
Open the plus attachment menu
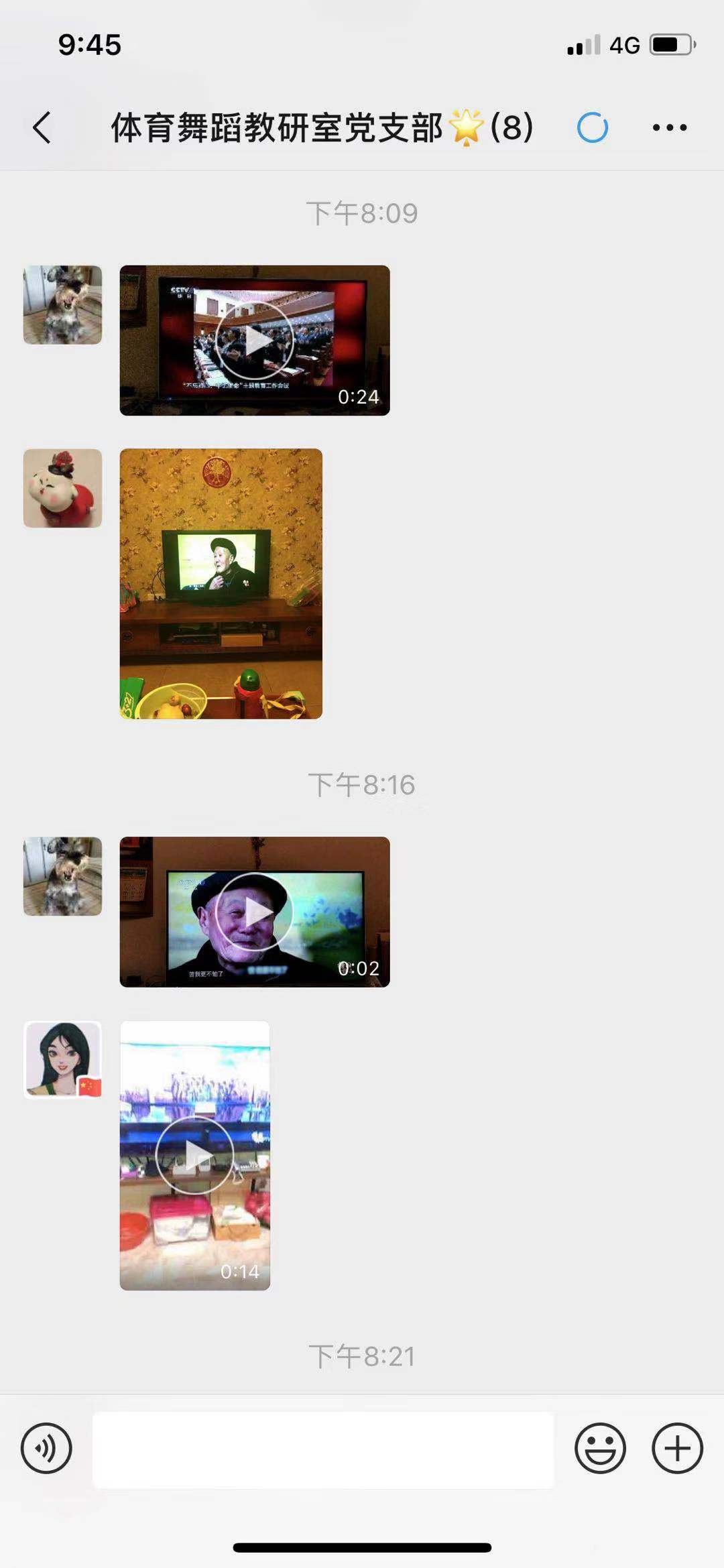tap(677, 1448)
